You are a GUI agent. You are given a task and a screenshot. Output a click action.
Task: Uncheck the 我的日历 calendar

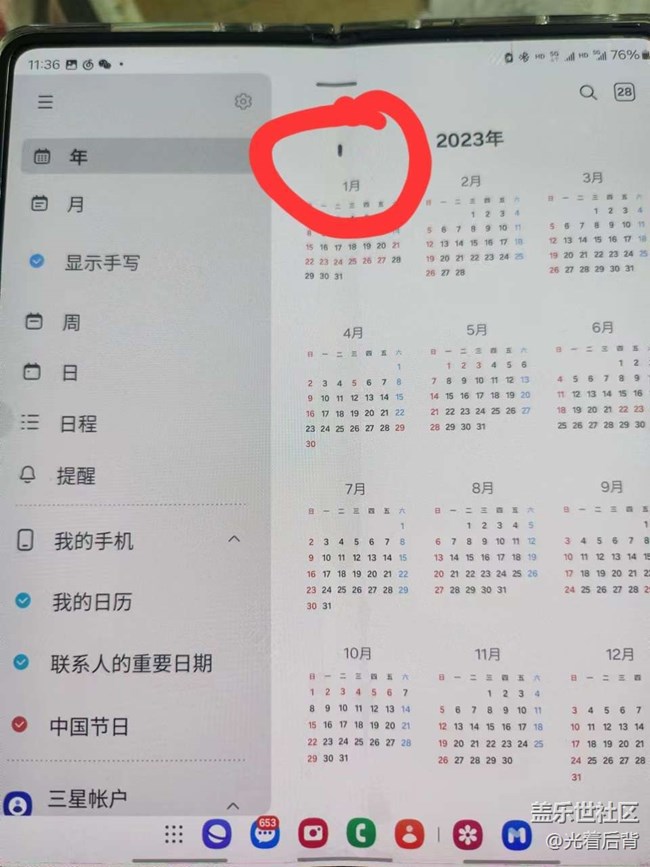22,601
